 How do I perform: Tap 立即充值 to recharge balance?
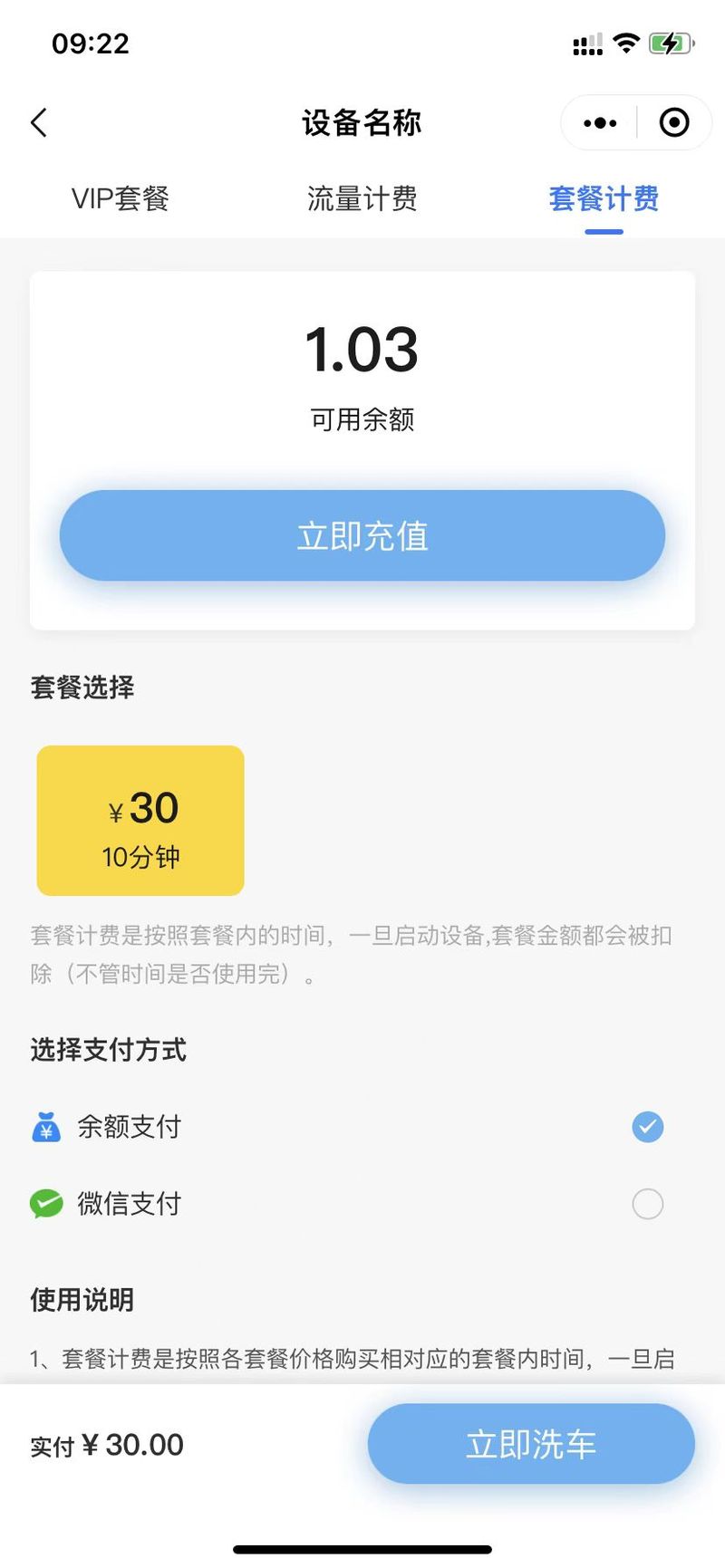click(362, 535)
